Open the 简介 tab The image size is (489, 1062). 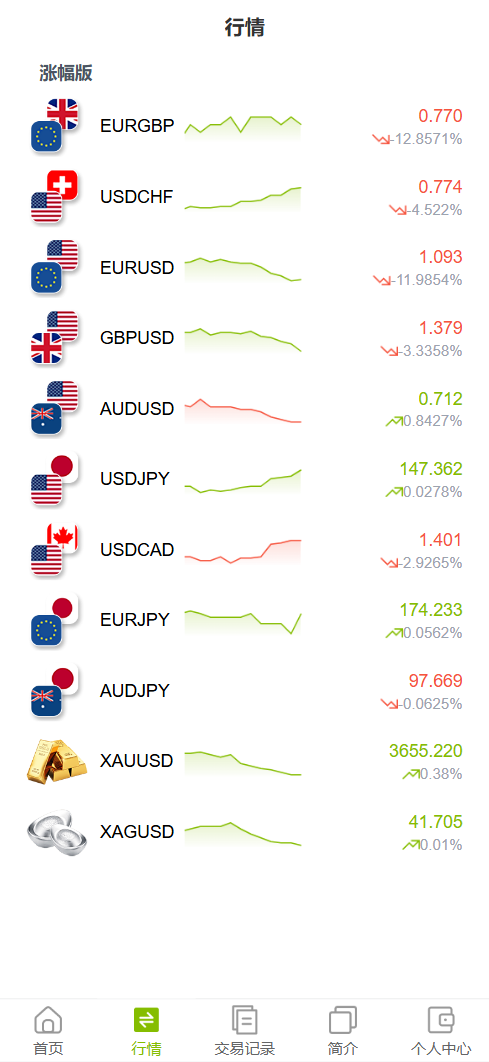click(x=342, y=1030)
